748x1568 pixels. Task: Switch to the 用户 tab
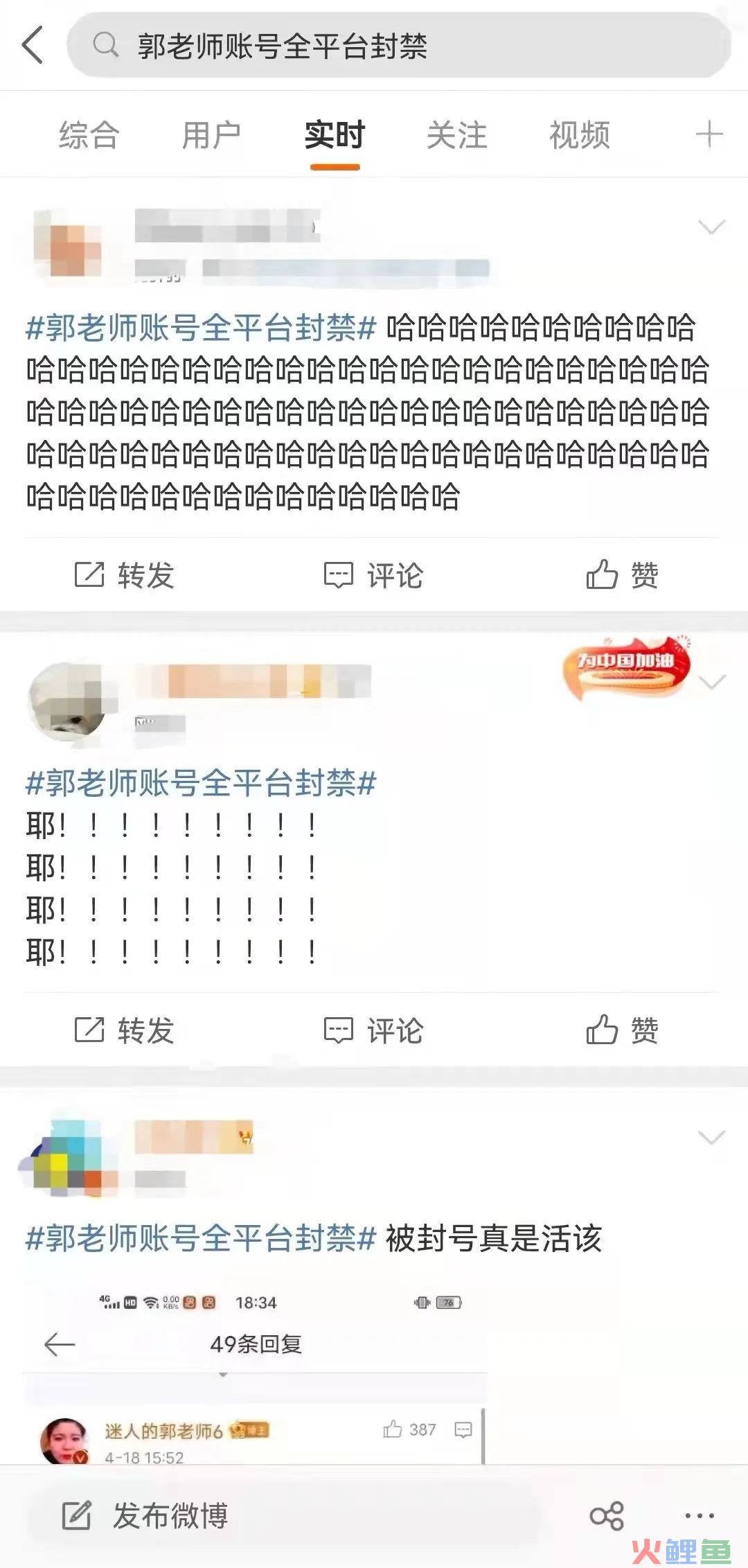coord(211,134)
